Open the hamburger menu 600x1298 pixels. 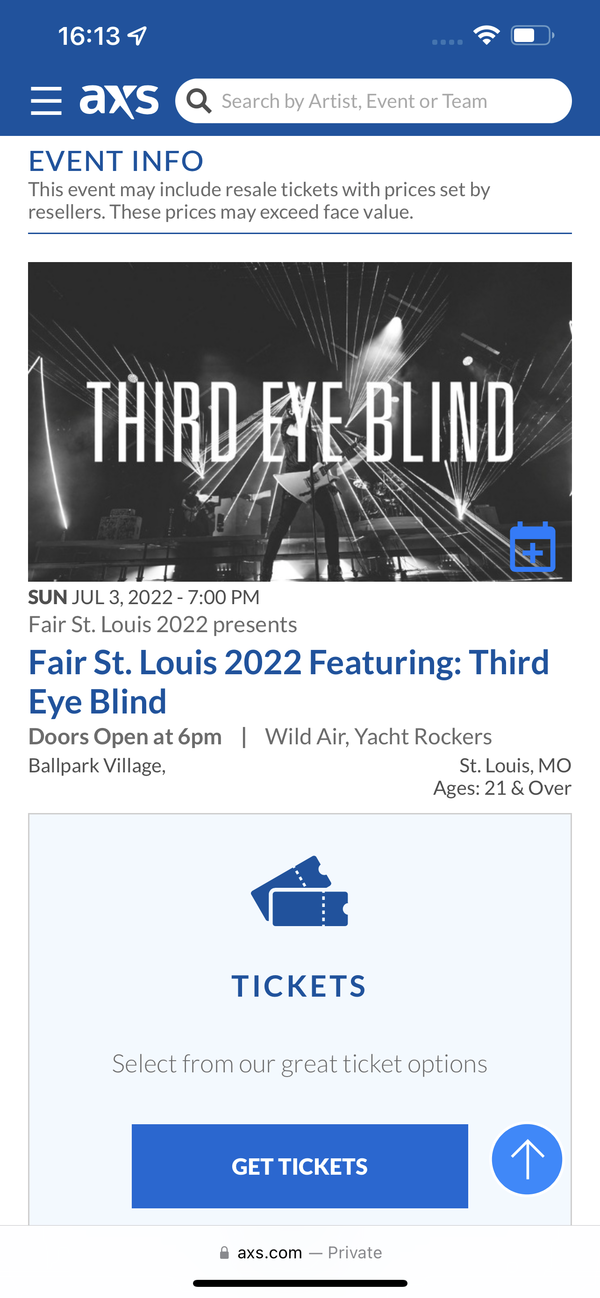46,101
